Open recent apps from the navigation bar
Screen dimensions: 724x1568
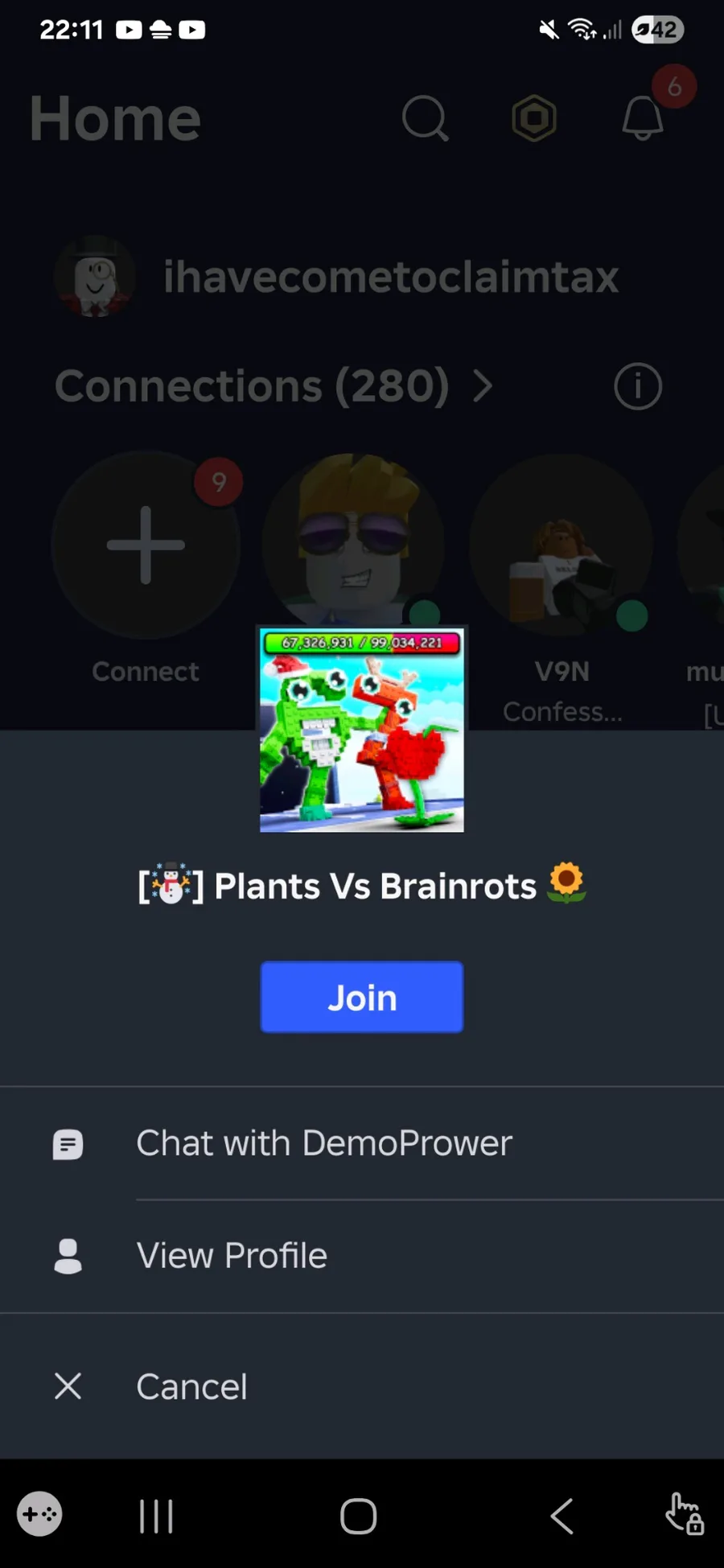pos(156,1517)
